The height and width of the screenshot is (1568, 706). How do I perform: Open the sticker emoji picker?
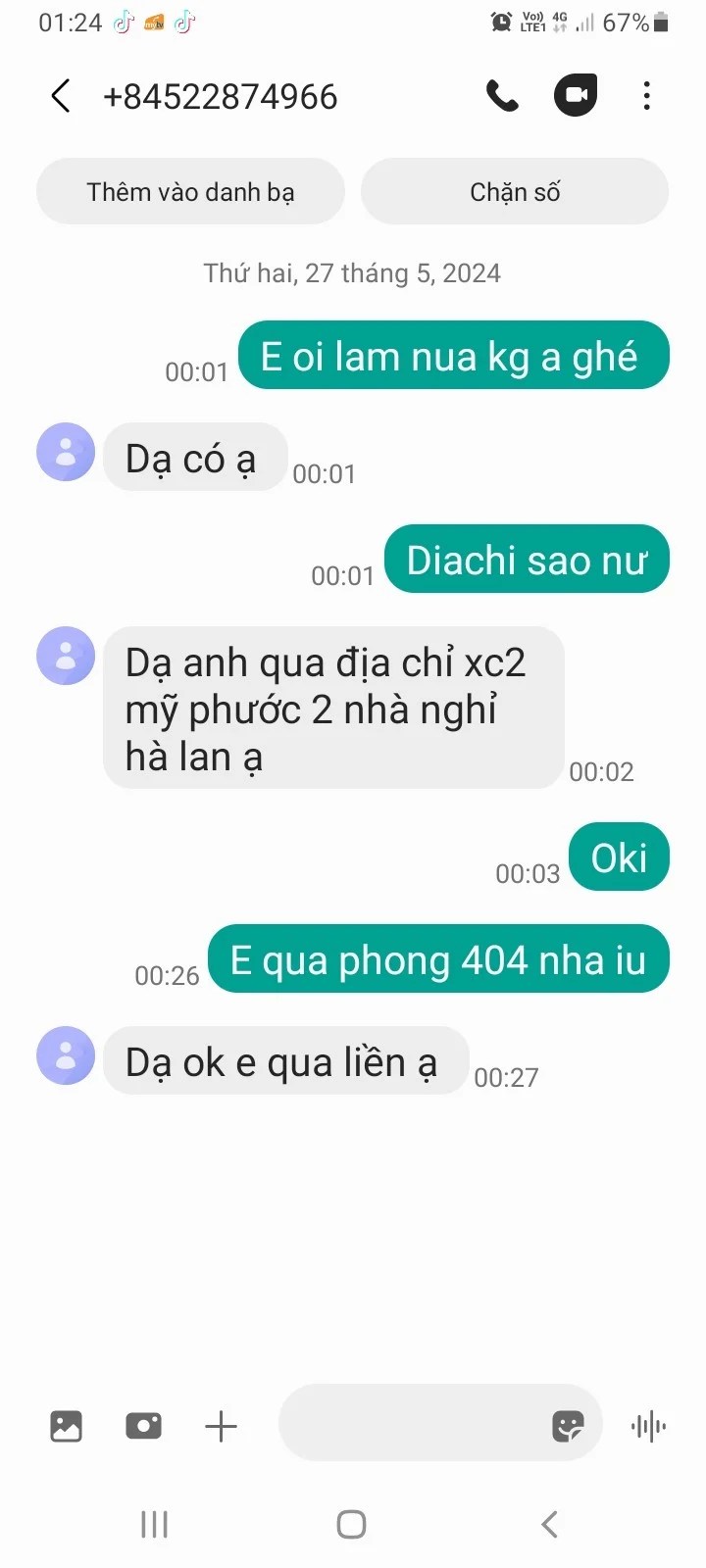point(568,1426)
